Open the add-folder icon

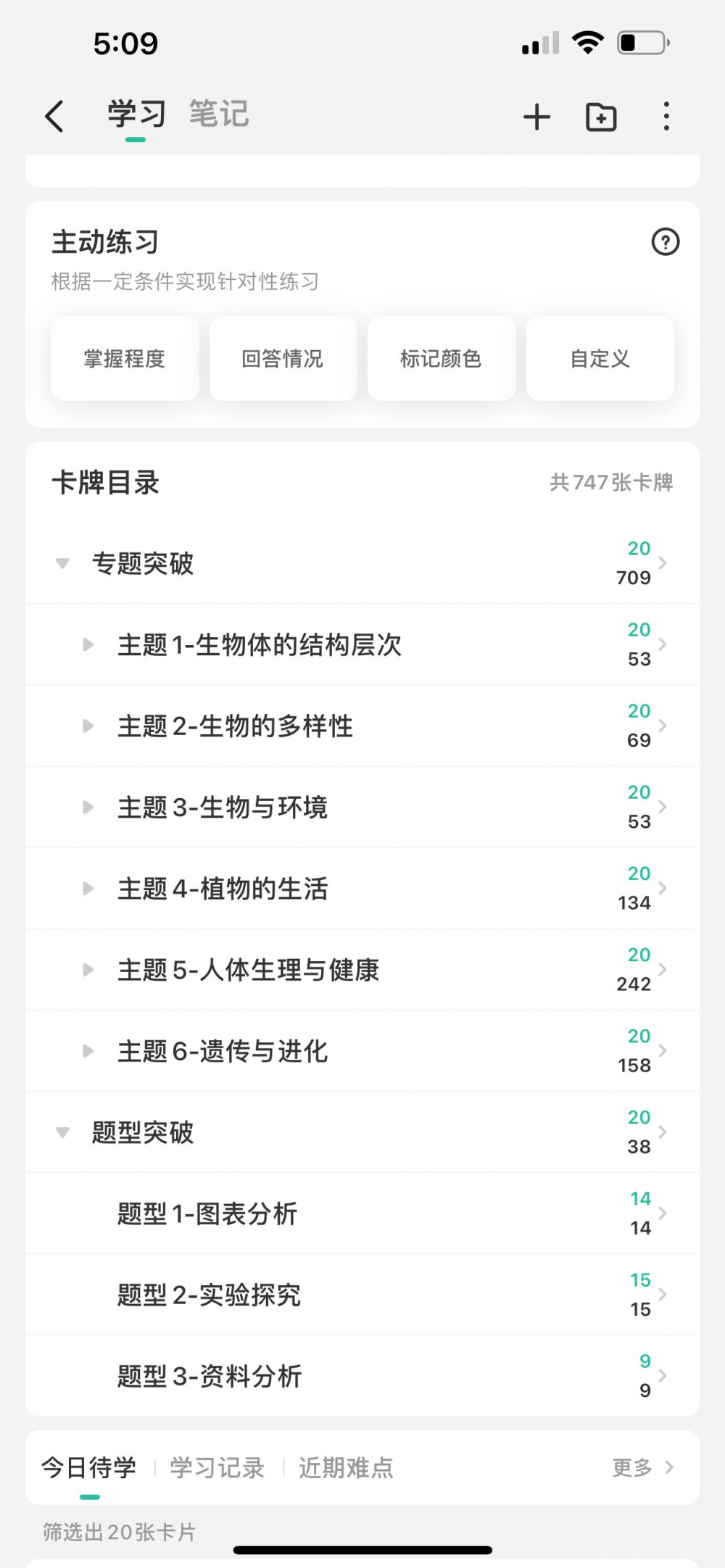(x=601, y=117)
